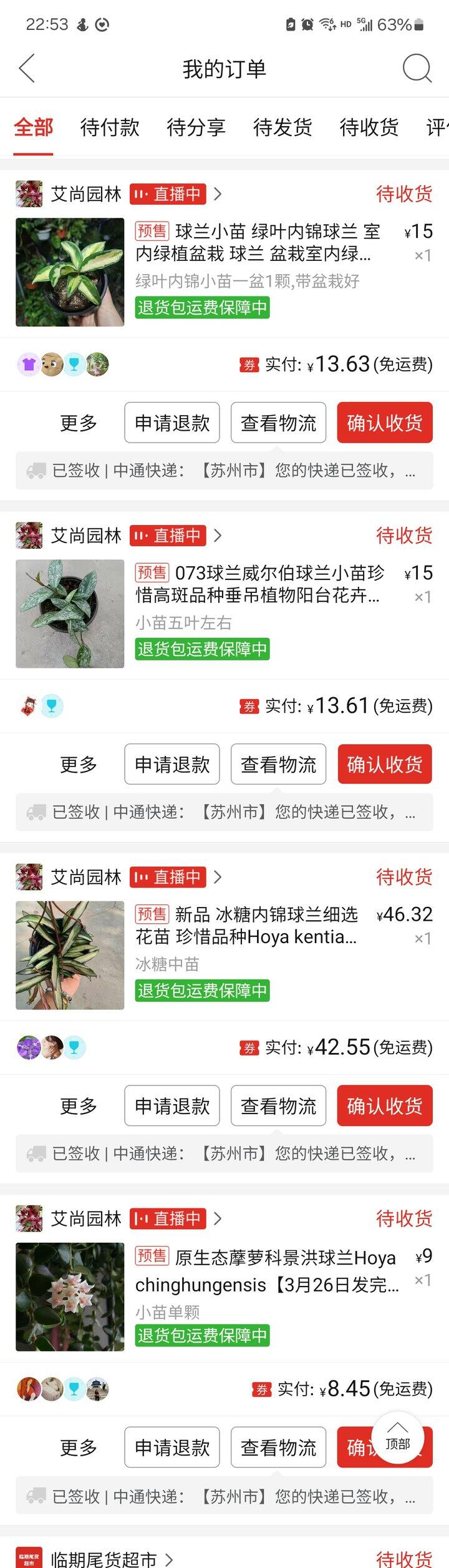Image resolution: width=449 pixels, height=1568 pixels.
Task: Switch to the 待发货 tab
Action: [x=282, y=127]
